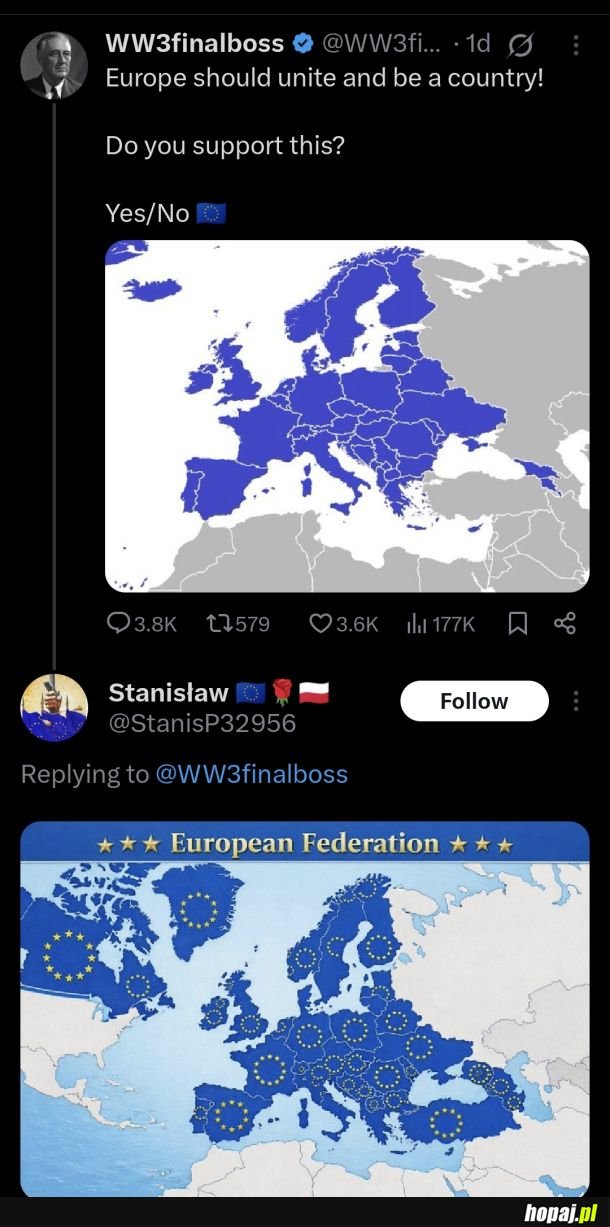610x1227 pixels.
Task: Reply to WW3finalboss's post
Action: [141, 624]
